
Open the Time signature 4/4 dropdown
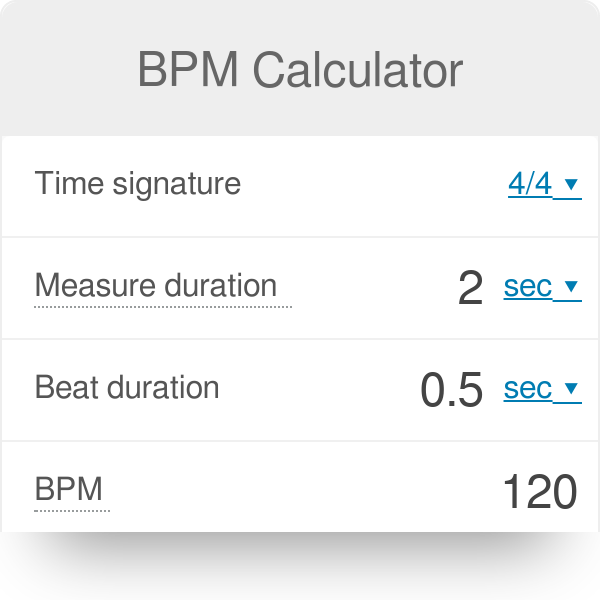(x=544, y=185)
